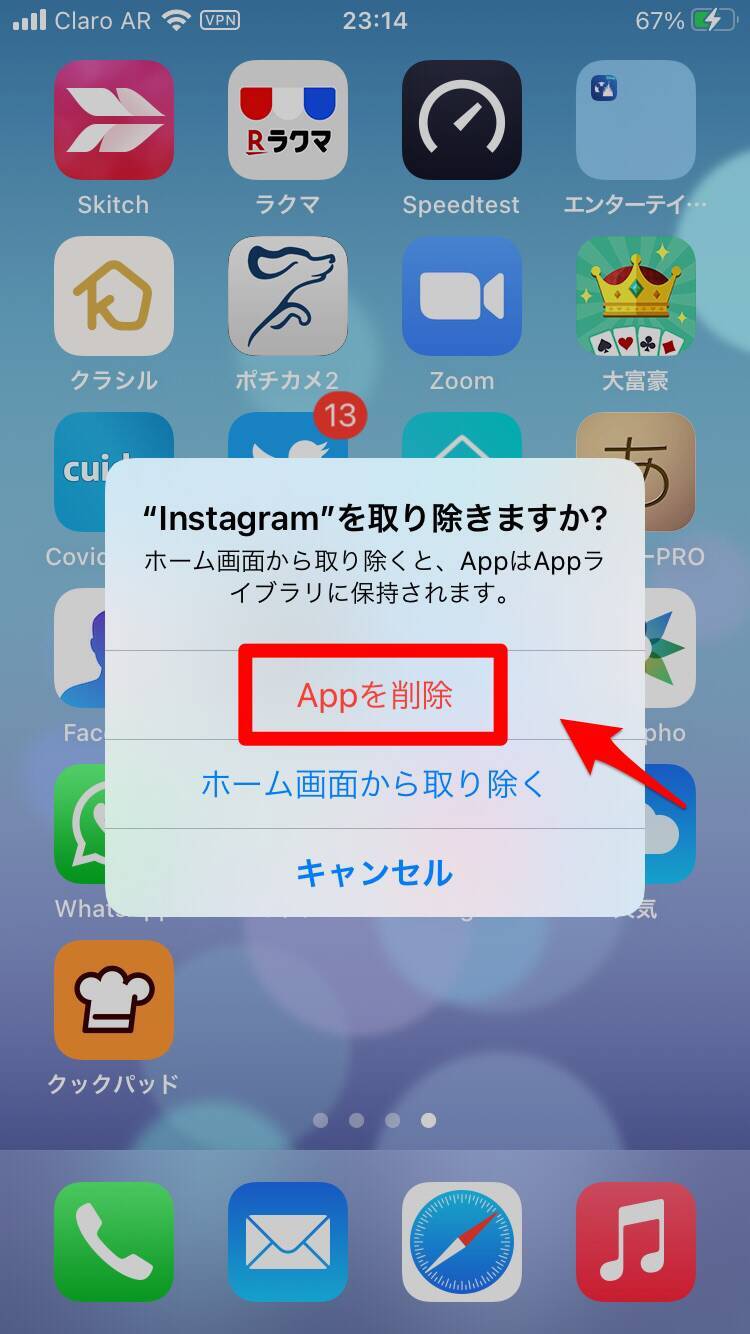
Task: Launch the クラシル app
Action: [113, 297]
